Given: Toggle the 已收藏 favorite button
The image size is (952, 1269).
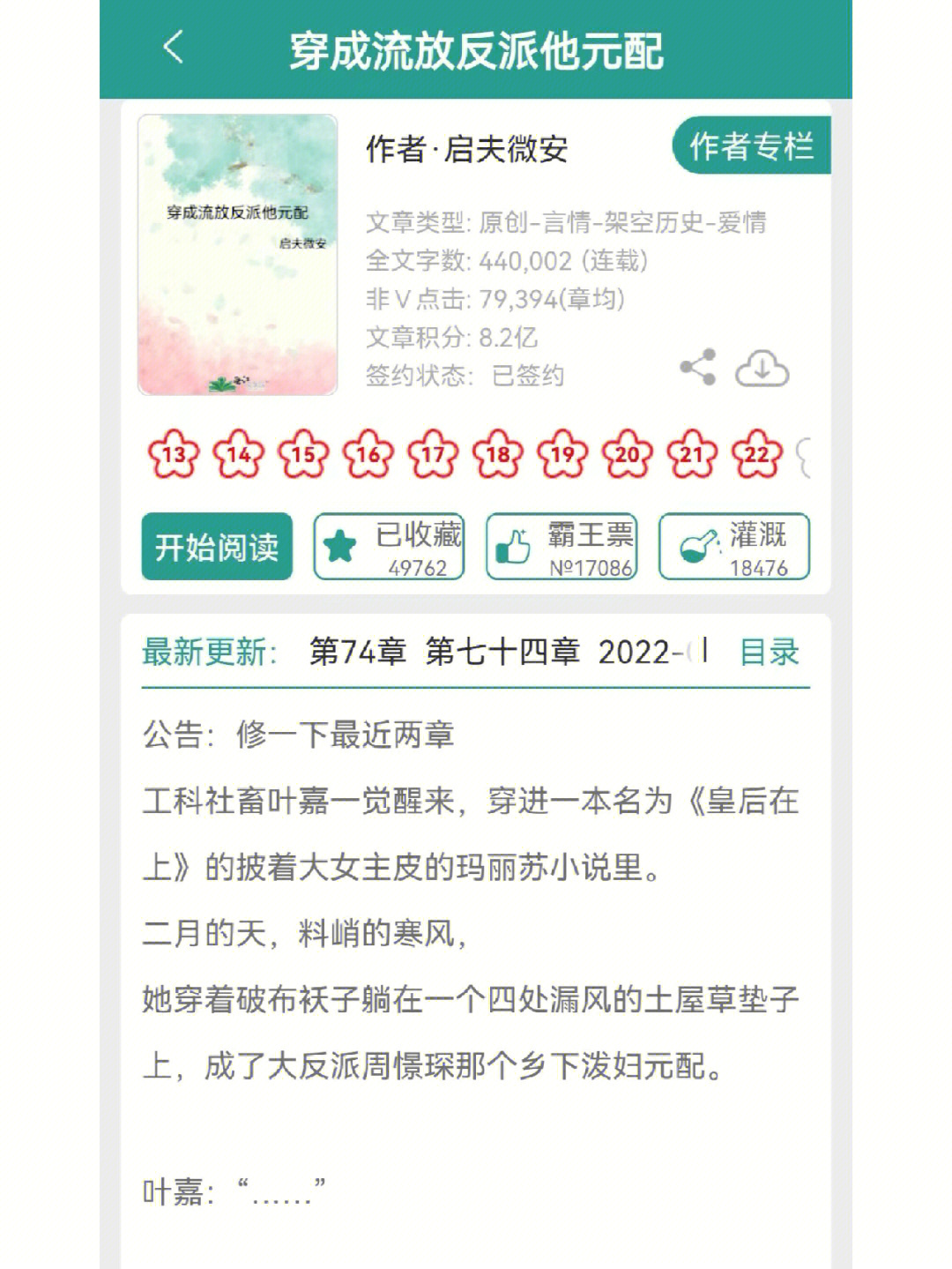Looking at the screenshot, I should pos(390,547).
